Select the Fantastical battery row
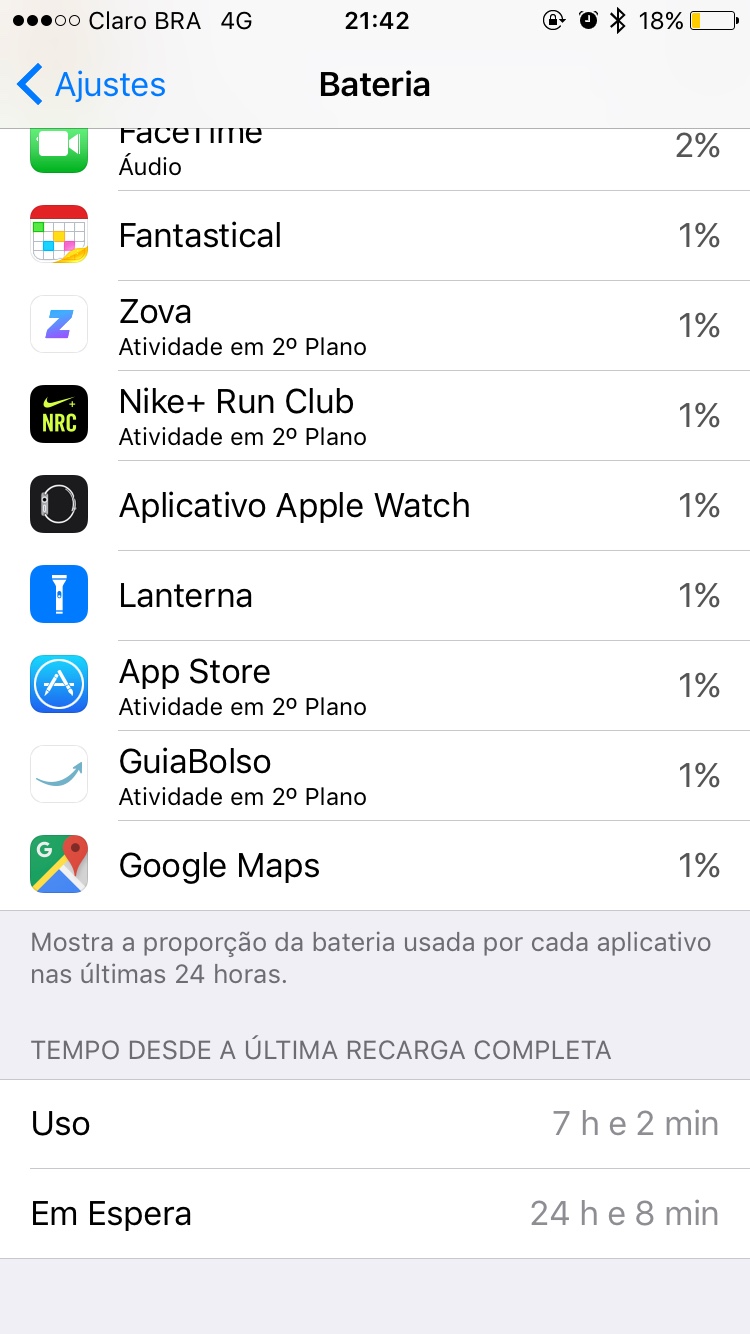The width and height of the screenshot is (750, 1334). pyautogui.click(x=375, y=236)
